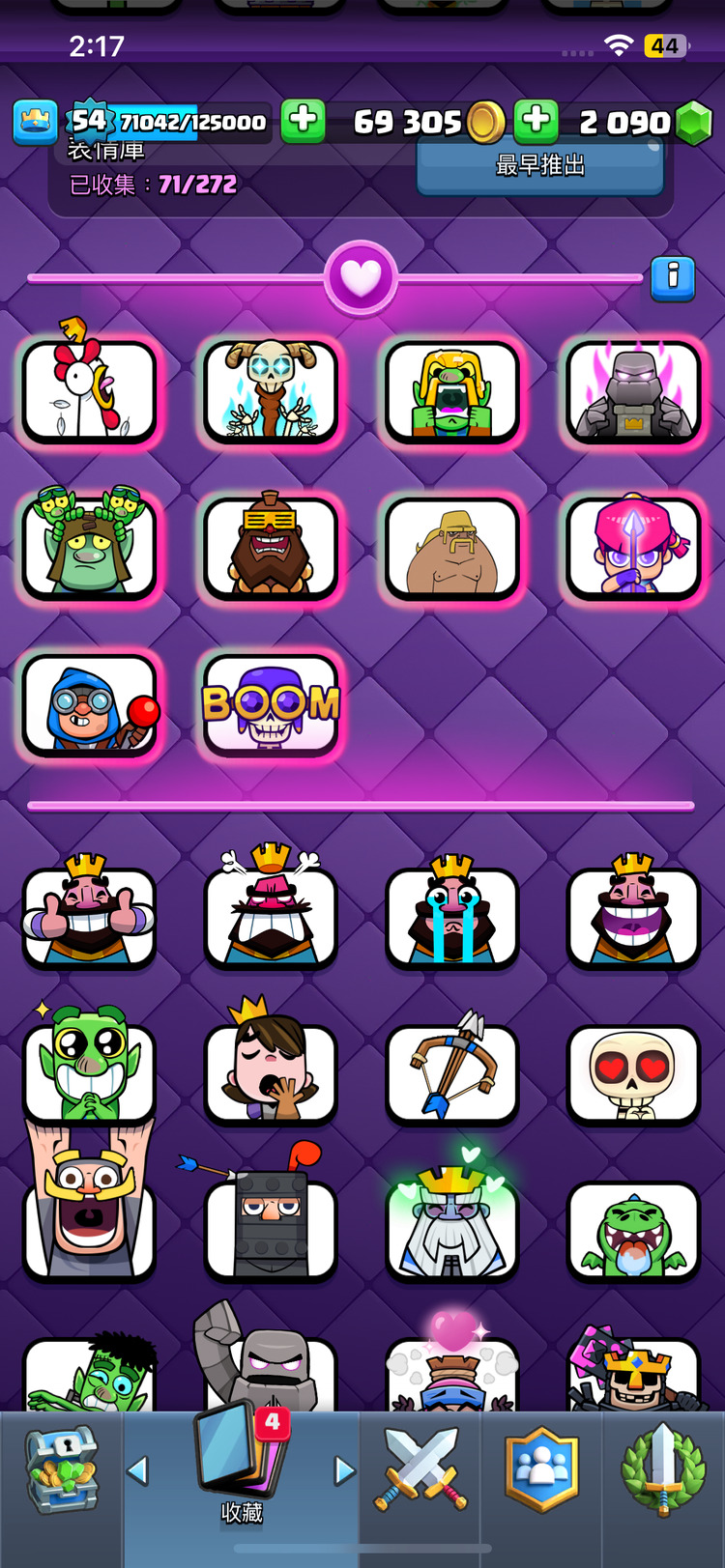Open the clan social tab
This screenshot has height=1568, width=725.
[541, 1470]
